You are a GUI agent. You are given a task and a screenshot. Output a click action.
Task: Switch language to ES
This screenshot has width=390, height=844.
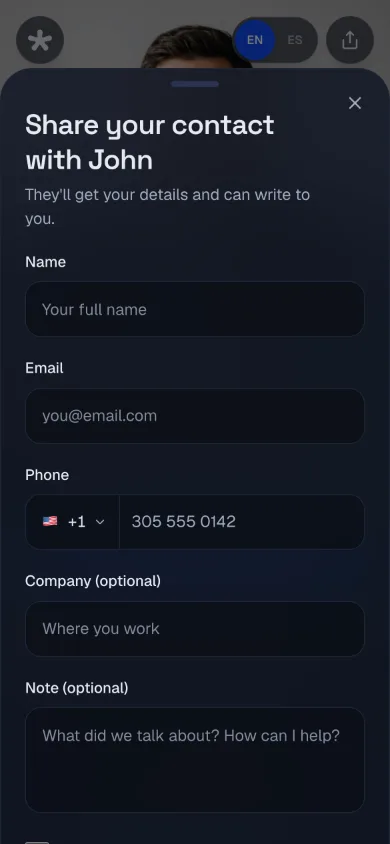pyautogui.click(x=295, y=40)
